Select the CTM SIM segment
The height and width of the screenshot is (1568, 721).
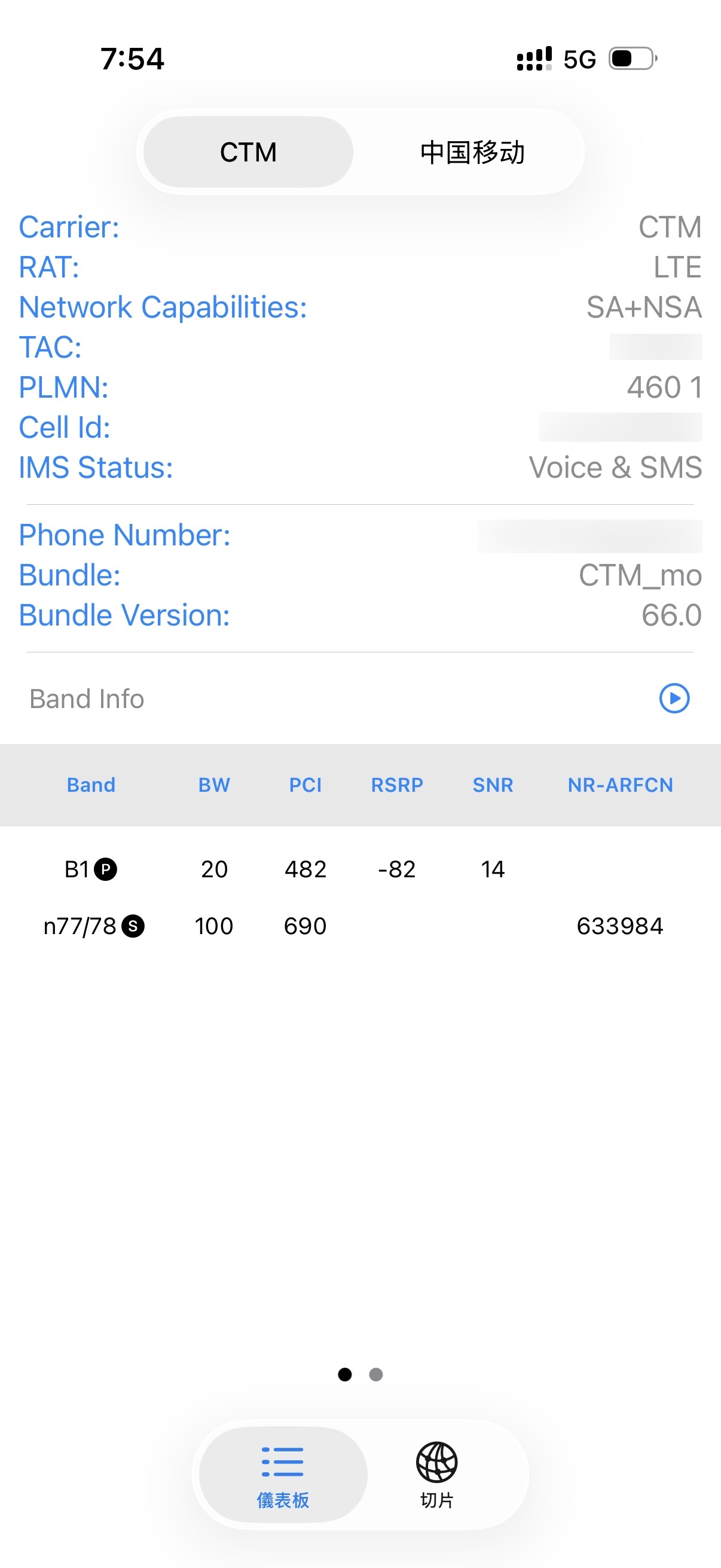(248, 152)
